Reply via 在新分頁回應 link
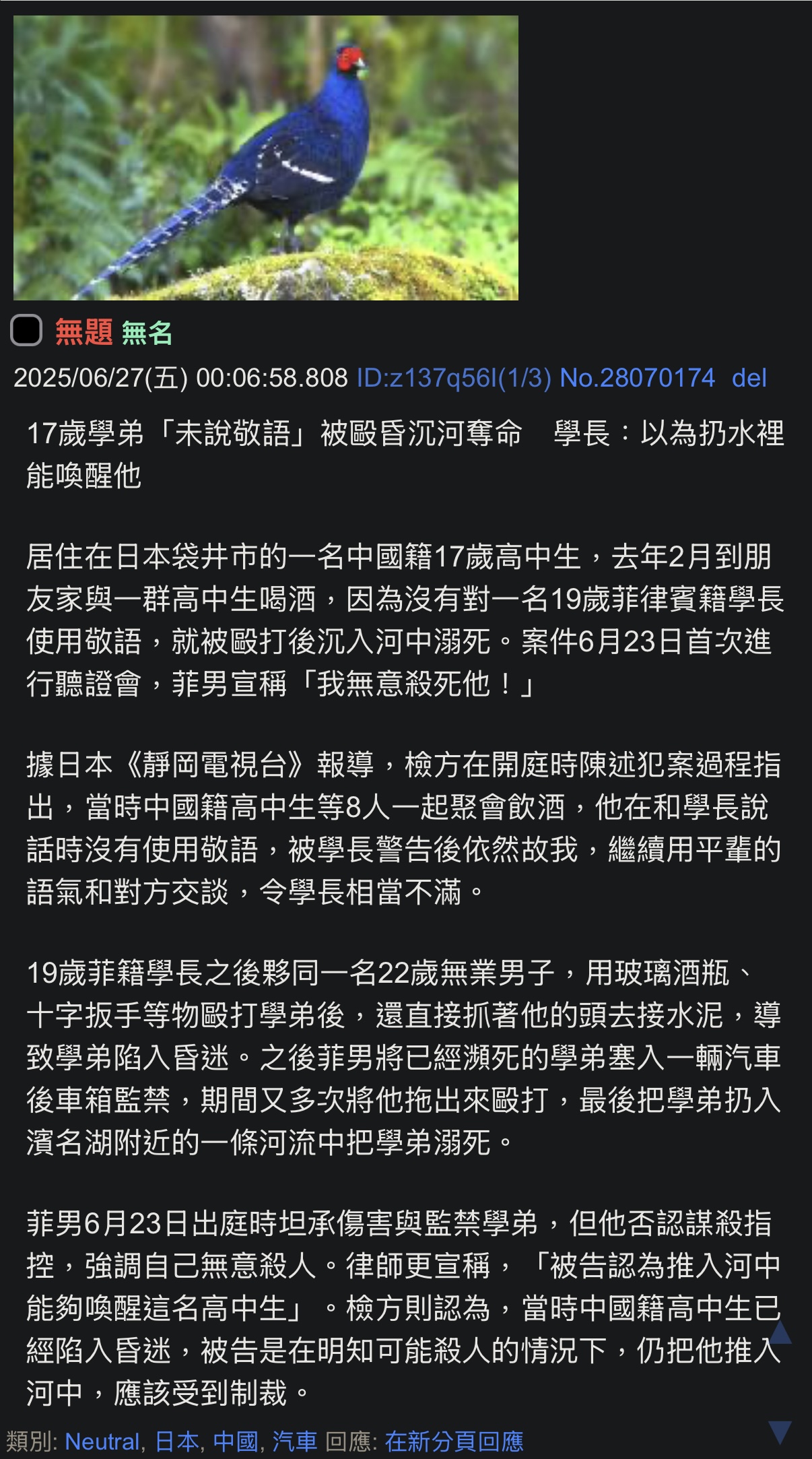Image resolution: width=812 pixels, height=1459 pixels. [x=454, y=1441]
